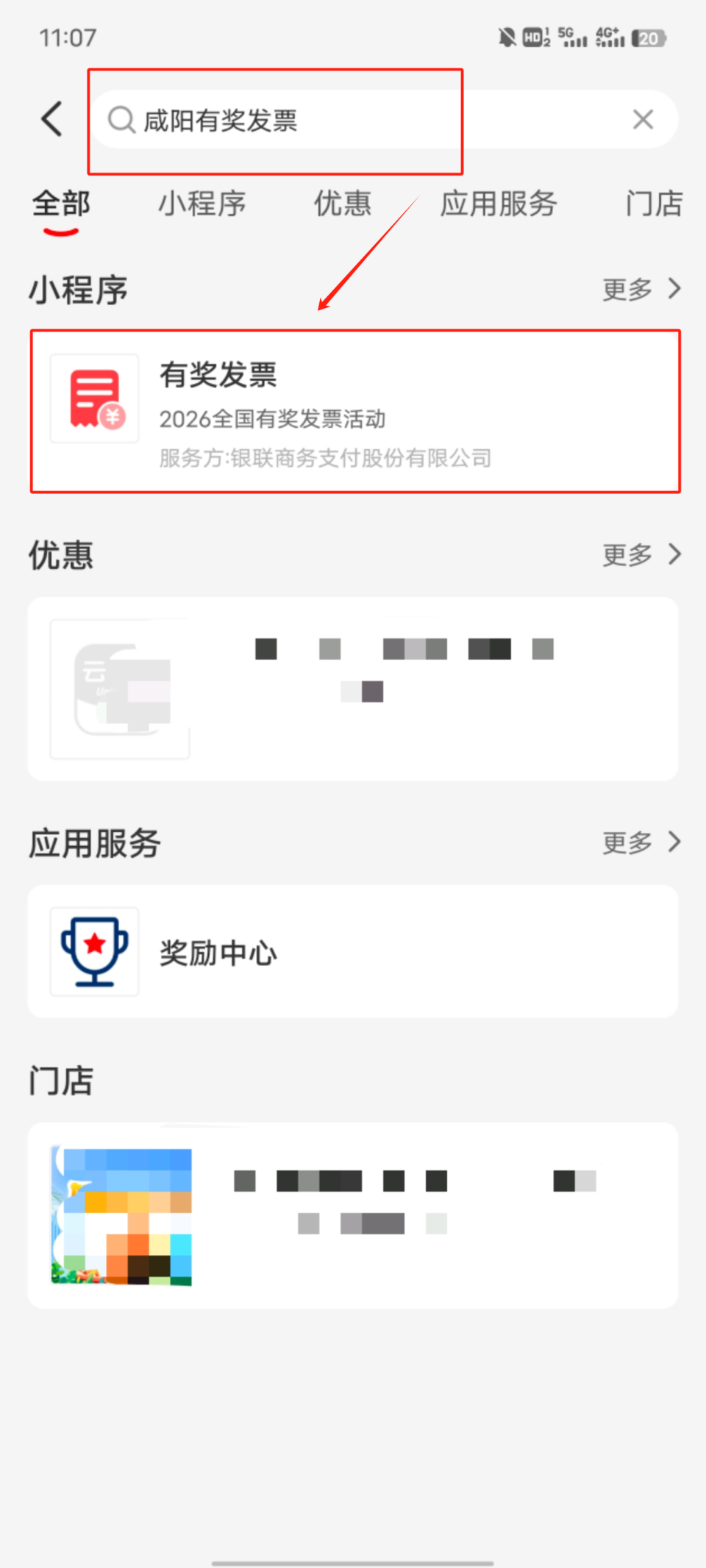
Task: Expand 更多 next to 小程序 section
Action: [x=634, y=289]
